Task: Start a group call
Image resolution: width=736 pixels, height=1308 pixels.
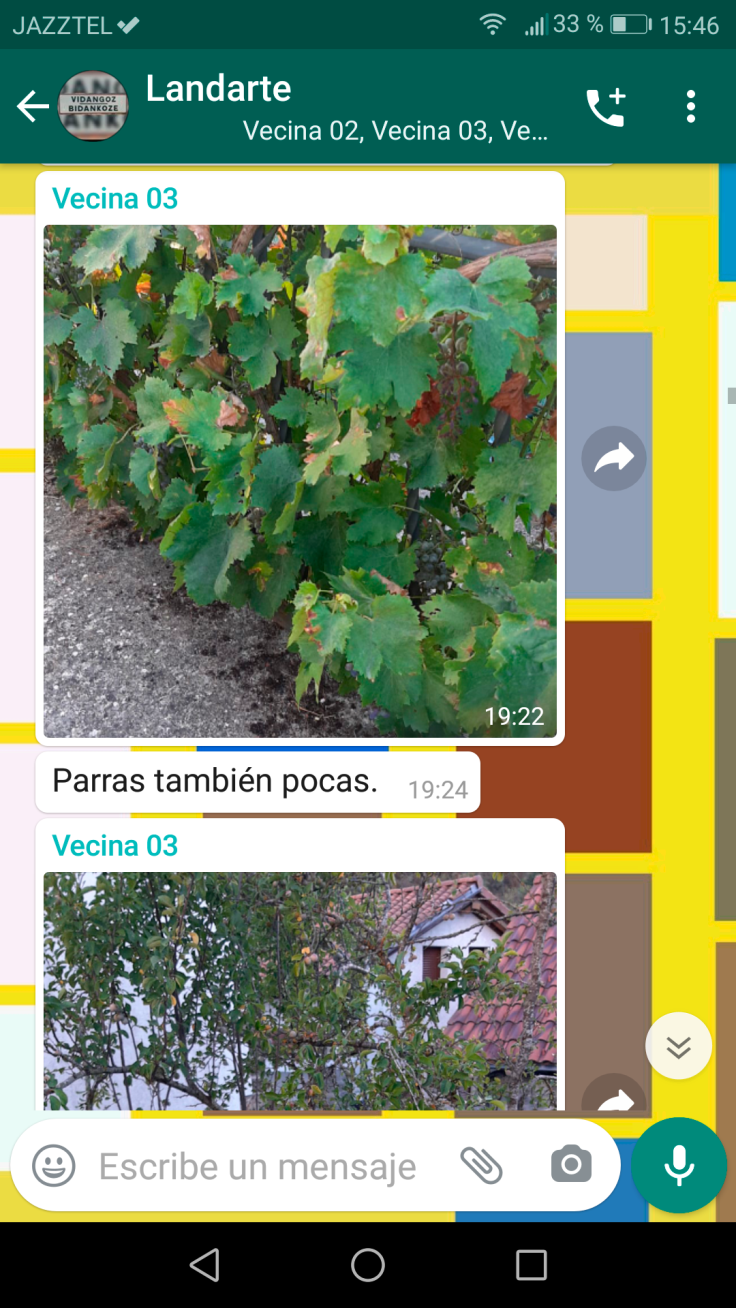Action: point(606,107)
